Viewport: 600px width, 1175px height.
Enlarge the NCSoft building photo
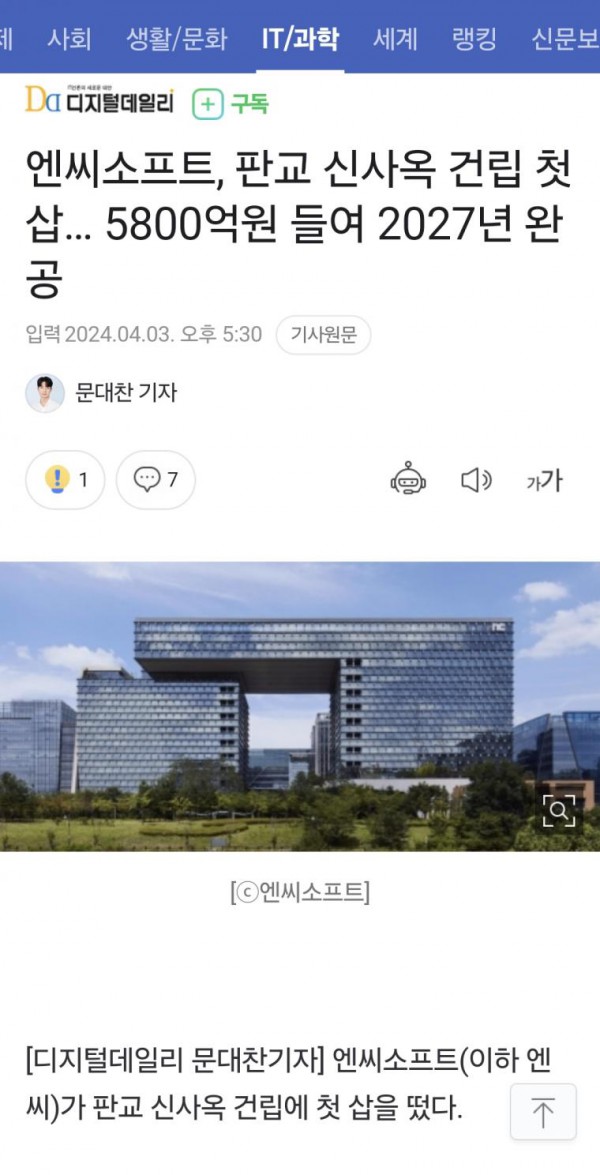(559, 810)
